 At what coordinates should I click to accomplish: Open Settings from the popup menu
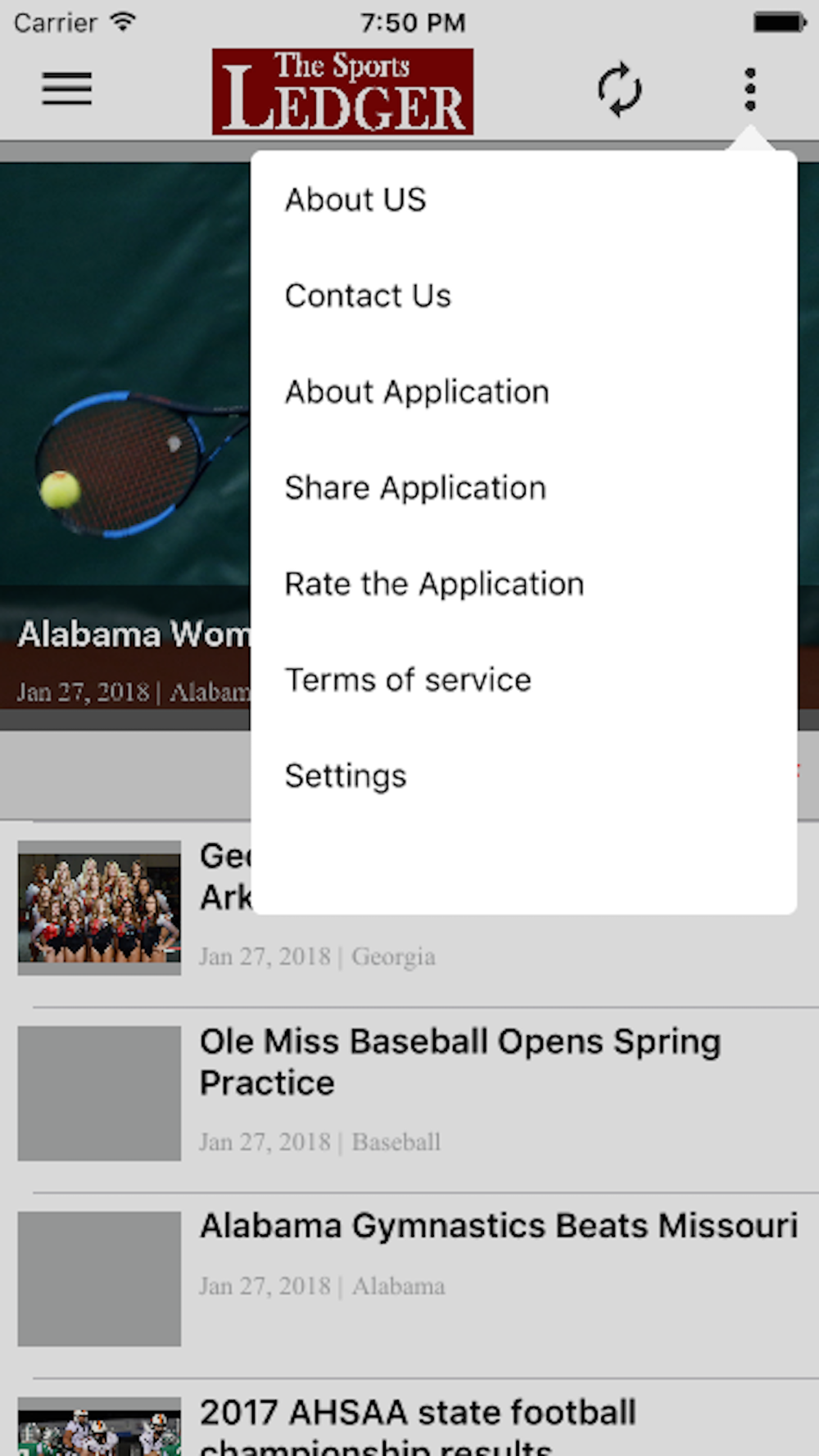(x=346, y=776)
